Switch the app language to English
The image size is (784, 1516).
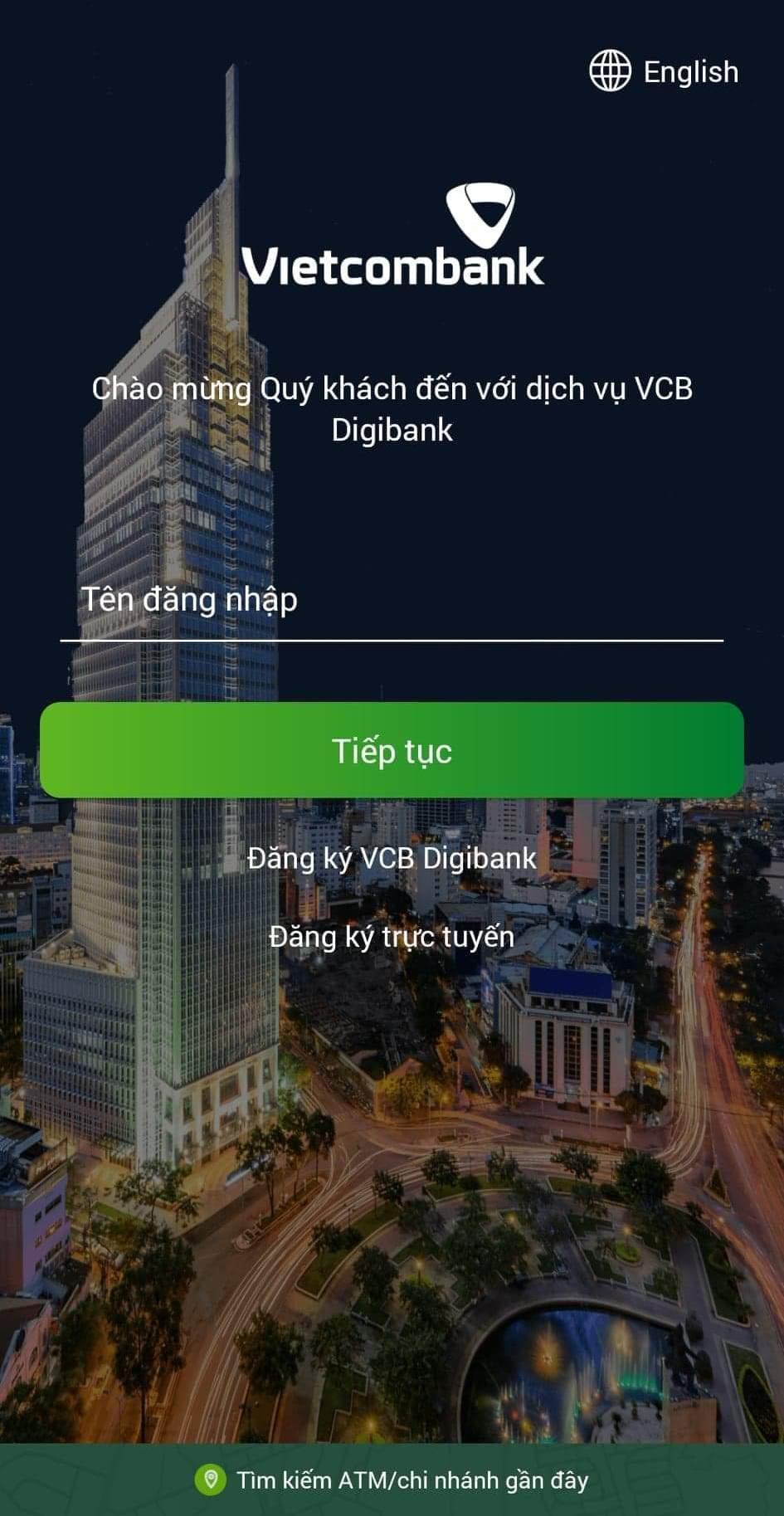click(665, 71)
